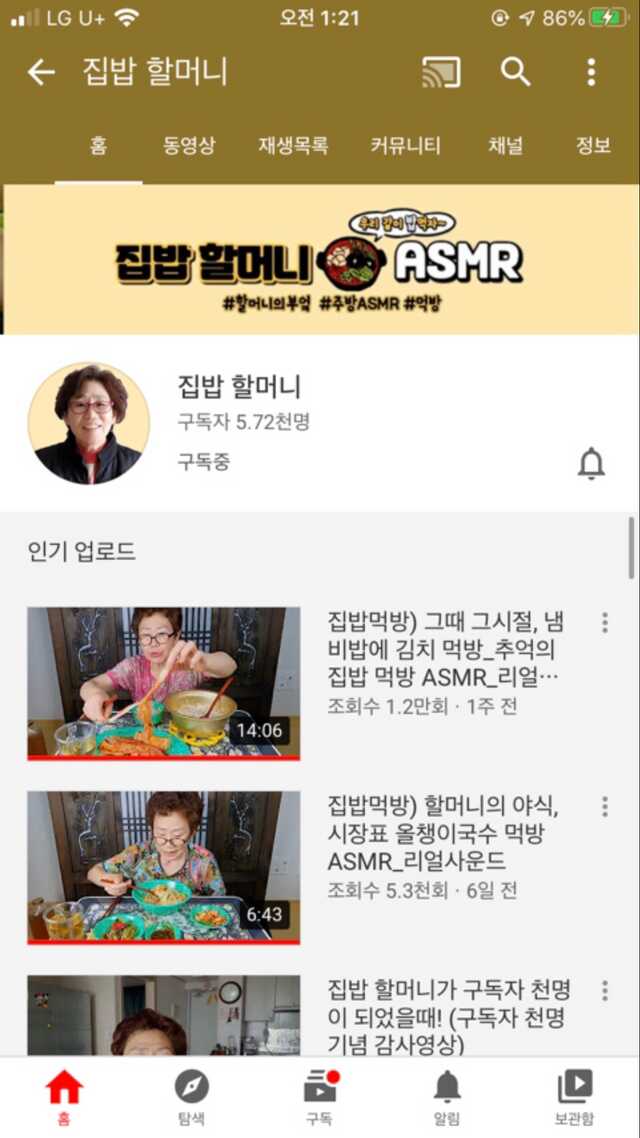The width and height of the screenshot is (640, 1138).
Task: Switch to the 커뮤니티 tab
Action: click(x=405, y=146)
